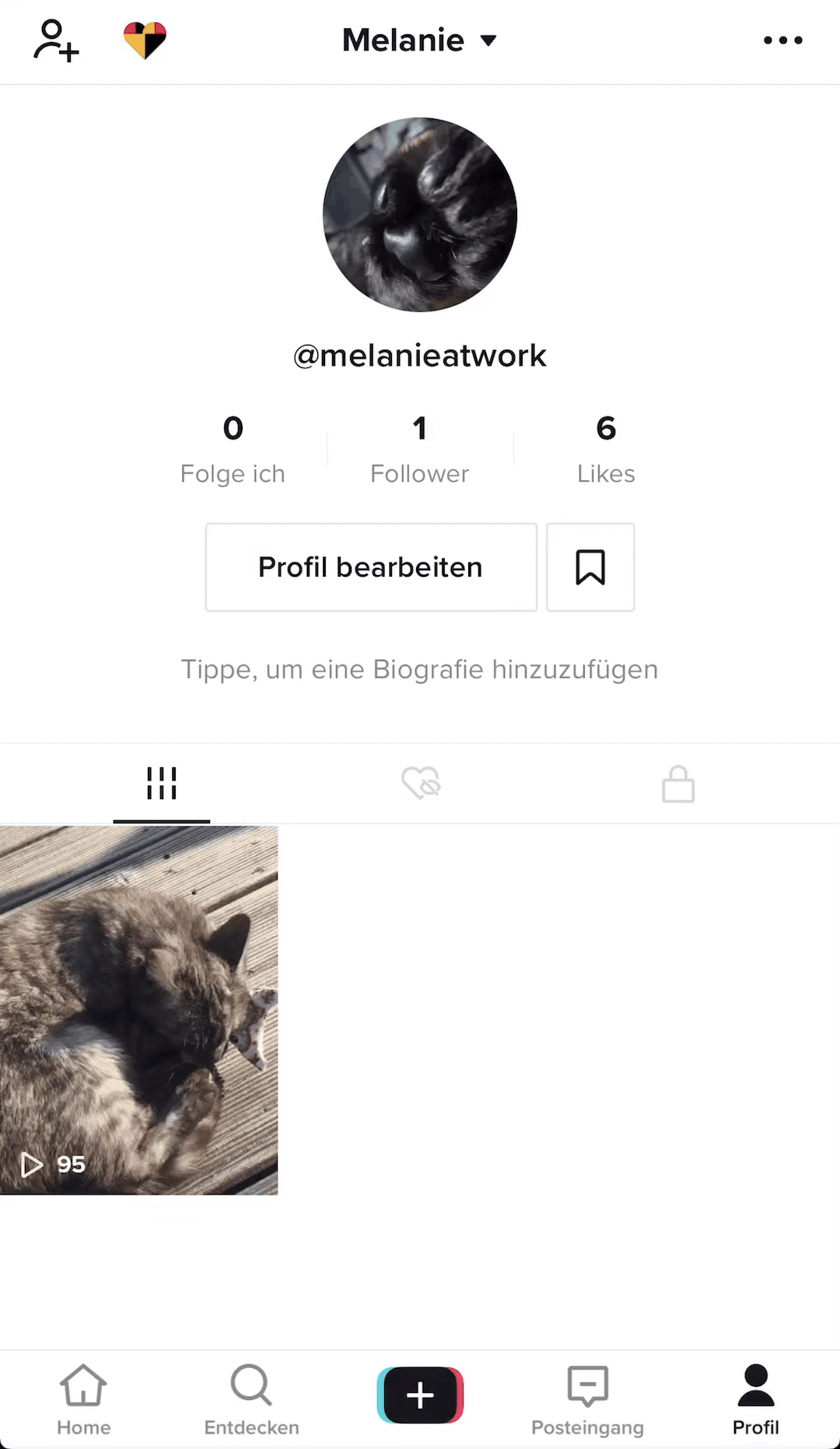Switch to the posted videos grid tab

click(162, 784)
